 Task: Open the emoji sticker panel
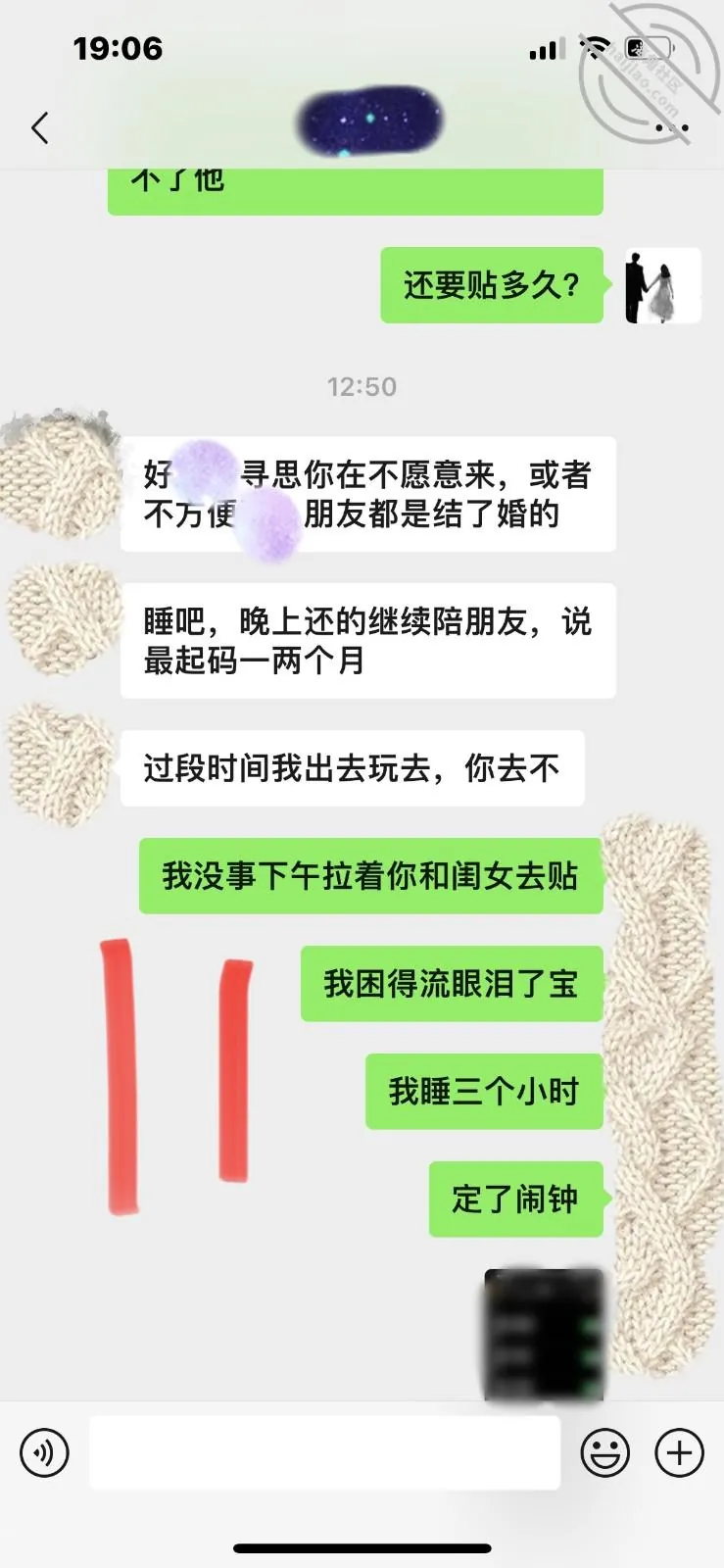click(604, 1451)
